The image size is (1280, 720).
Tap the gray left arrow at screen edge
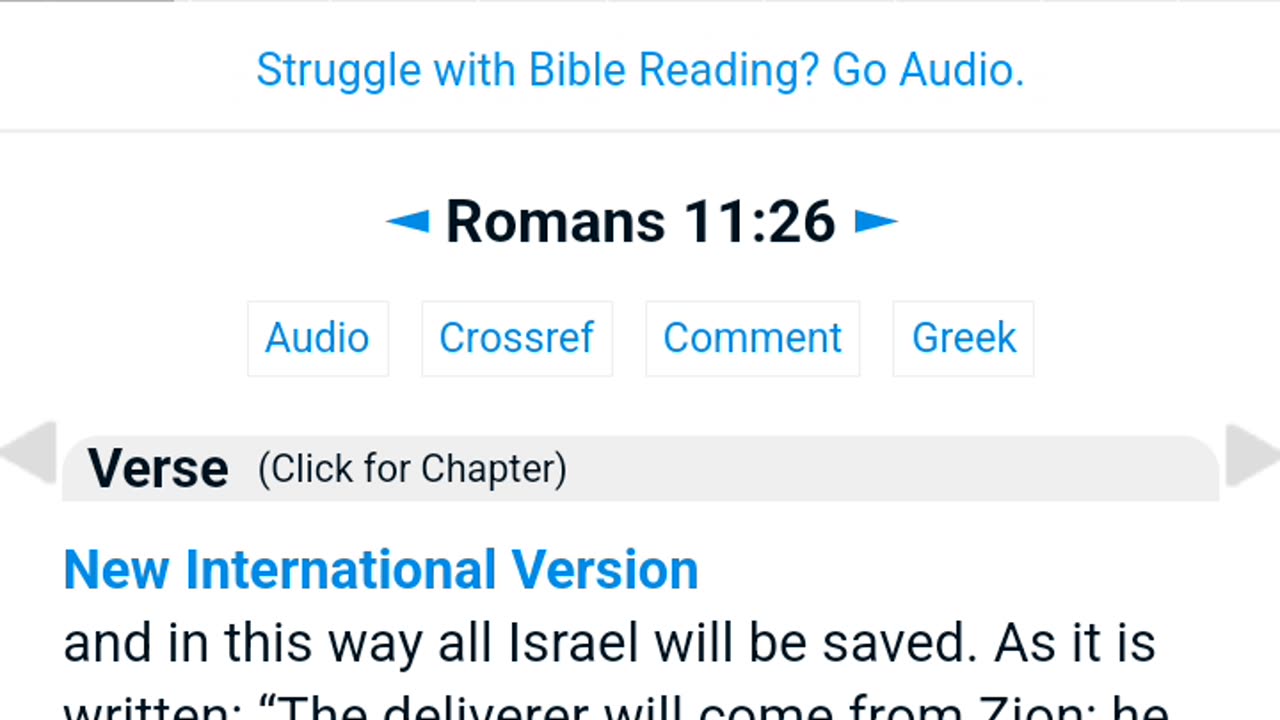[28, 453]
